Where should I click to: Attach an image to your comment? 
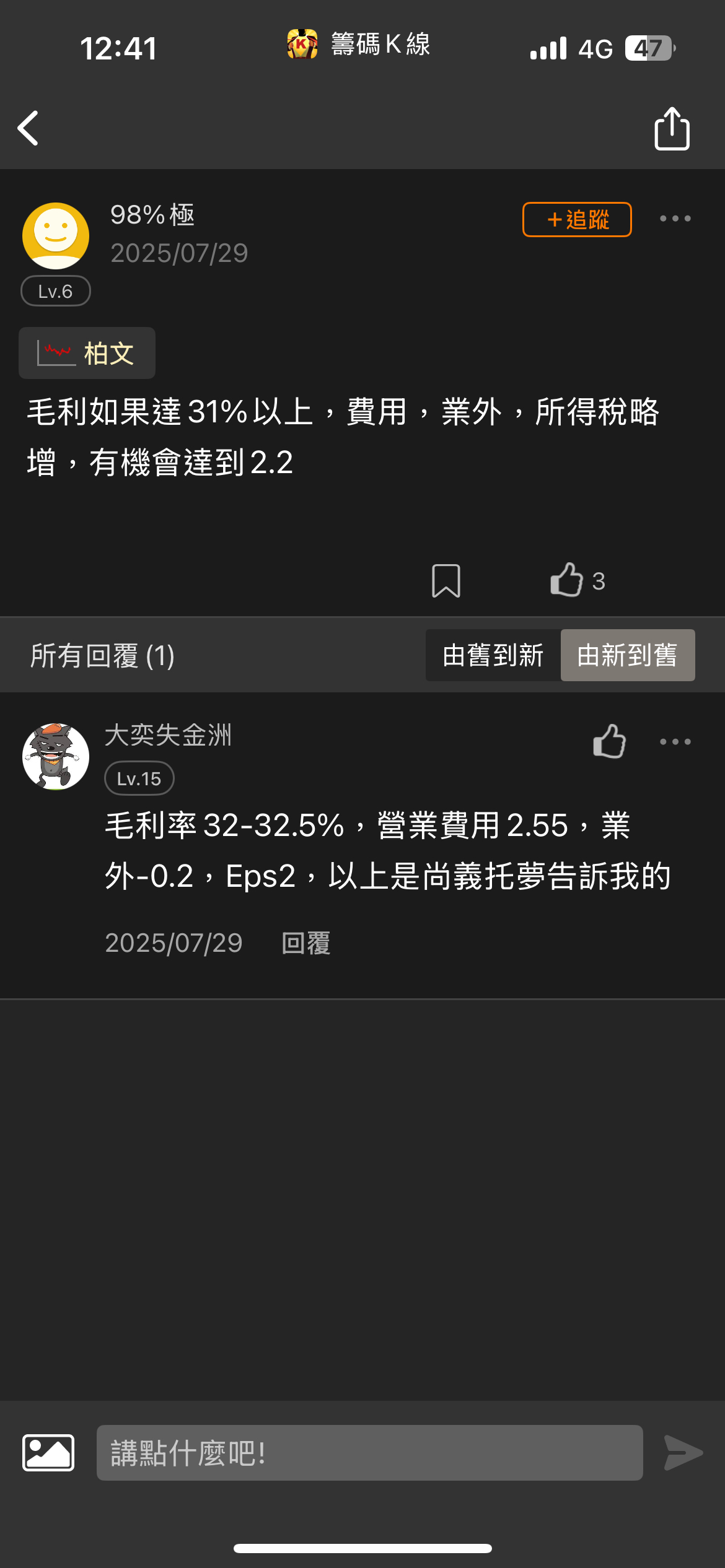(48, 1452)
